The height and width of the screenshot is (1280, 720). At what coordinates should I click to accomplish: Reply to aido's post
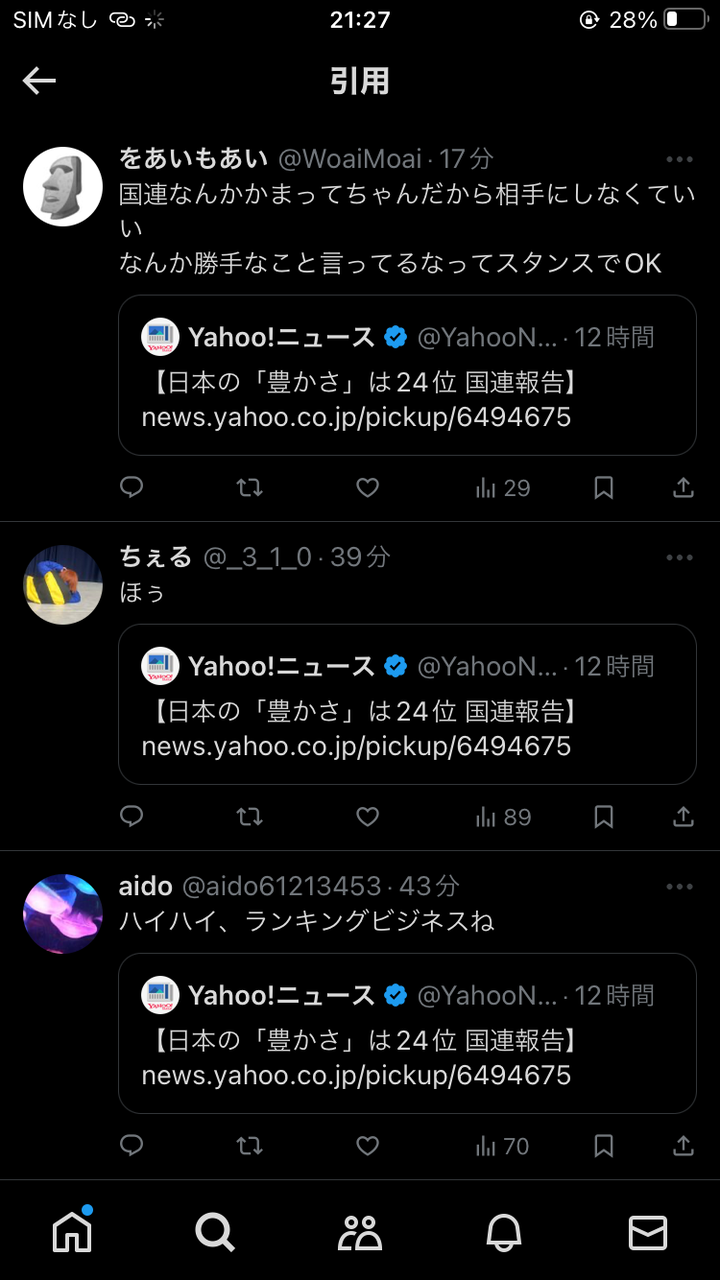click(132, 1146)
